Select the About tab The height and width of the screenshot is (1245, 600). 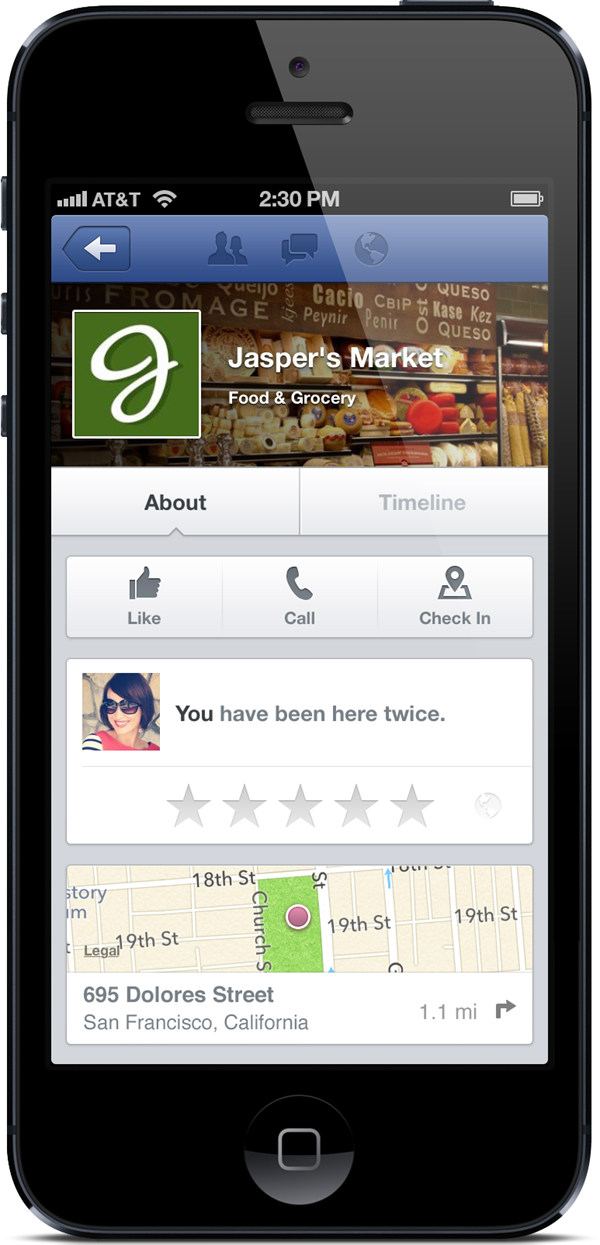coord(175,502)
